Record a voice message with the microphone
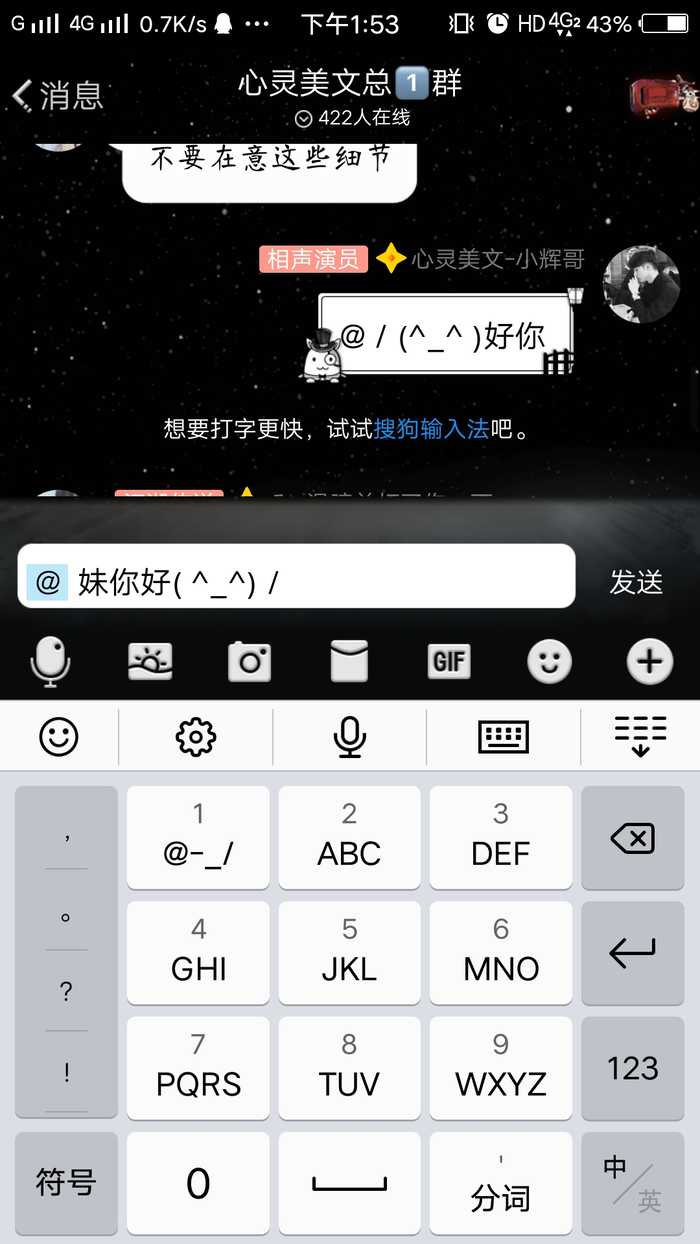 50,661
